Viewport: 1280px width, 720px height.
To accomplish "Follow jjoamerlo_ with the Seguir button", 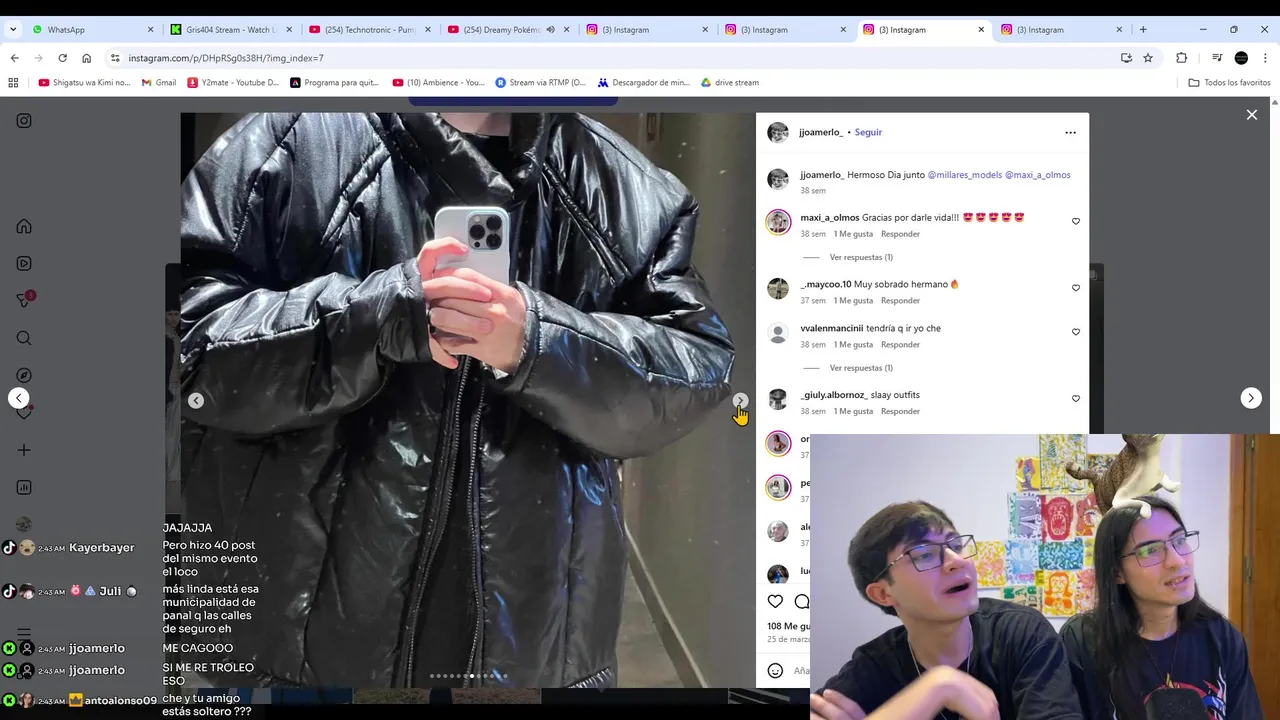I will (x=868, y=132).
